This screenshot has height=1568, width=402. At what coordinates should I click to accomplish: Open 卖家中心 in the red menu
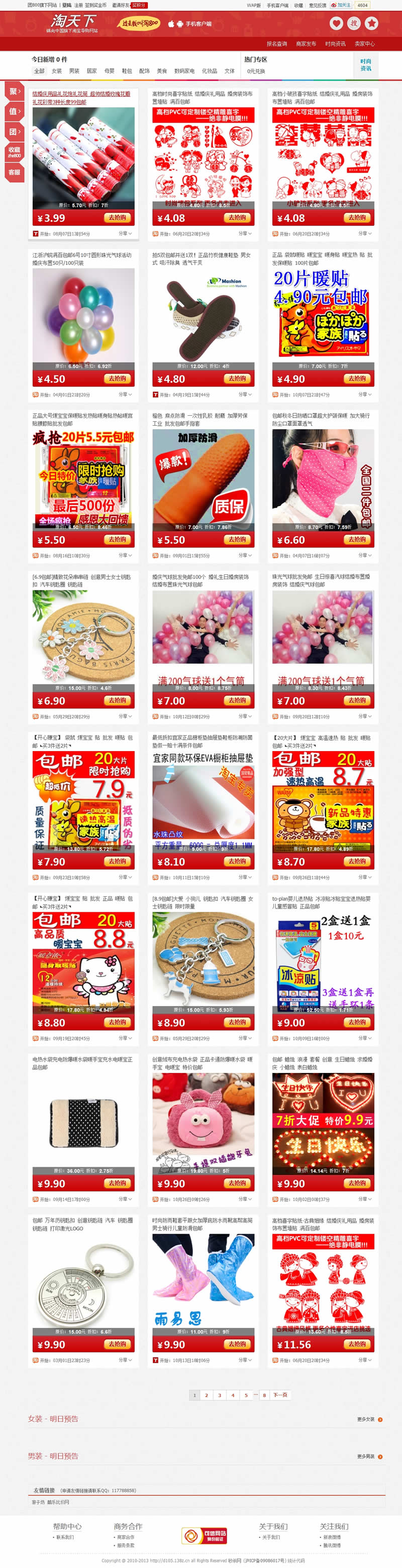point(364,44)
